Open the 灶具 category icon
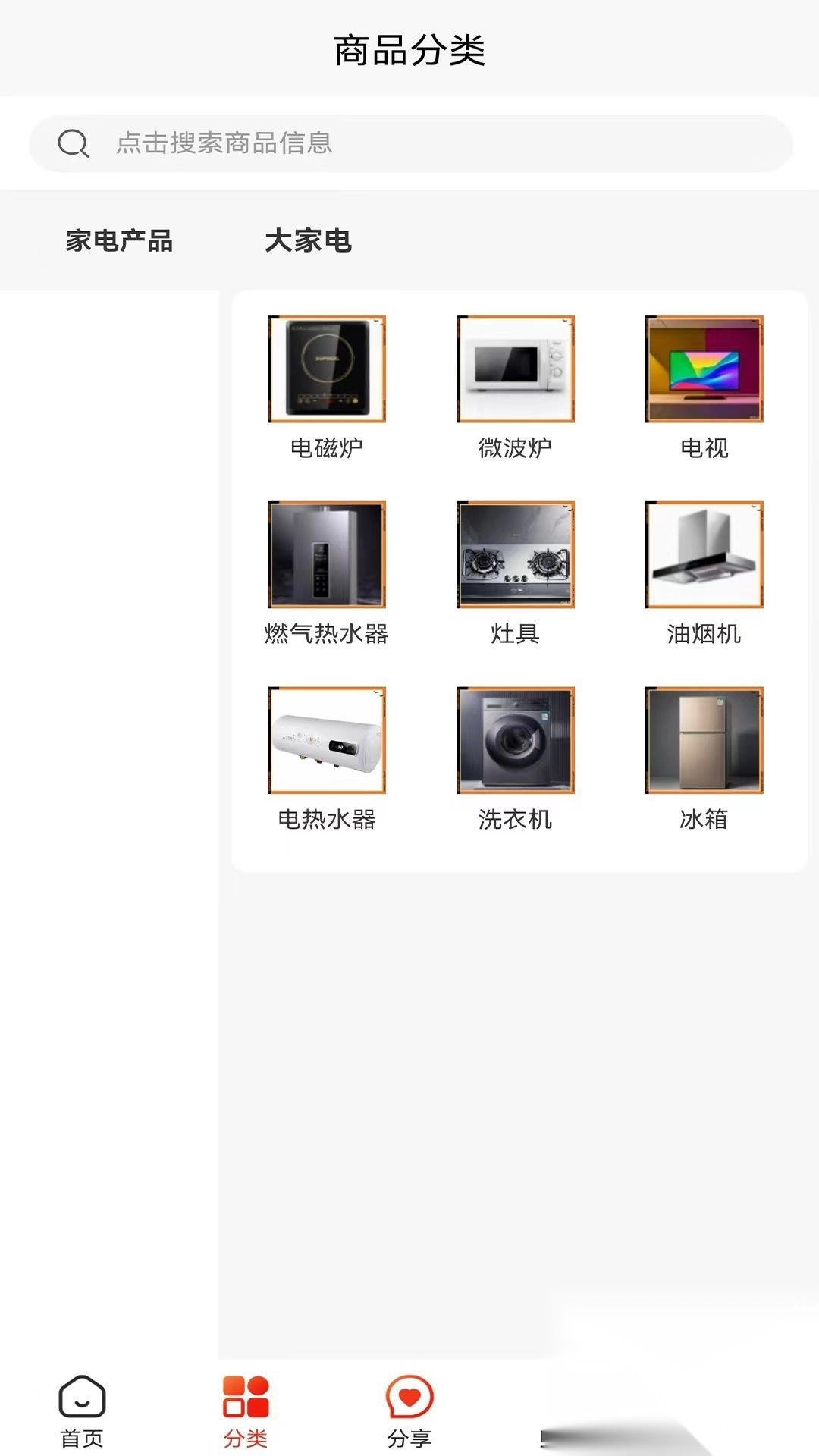Screen dimensions: 819x1456 (514, 555)
